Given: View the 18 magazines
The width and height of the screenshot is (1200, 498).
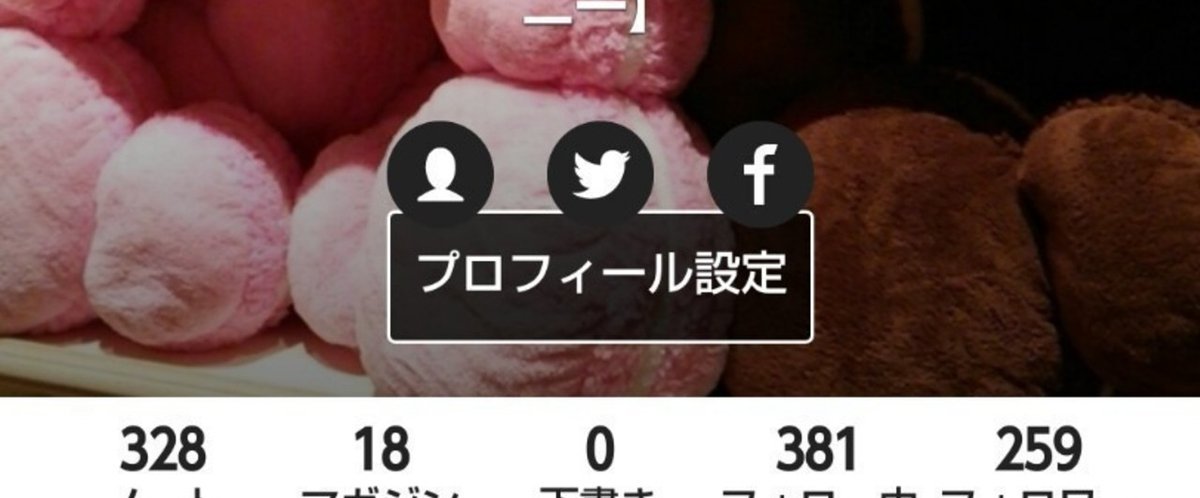Looking at the screenshot, I should pyautogui.click(x=380, y=462).
